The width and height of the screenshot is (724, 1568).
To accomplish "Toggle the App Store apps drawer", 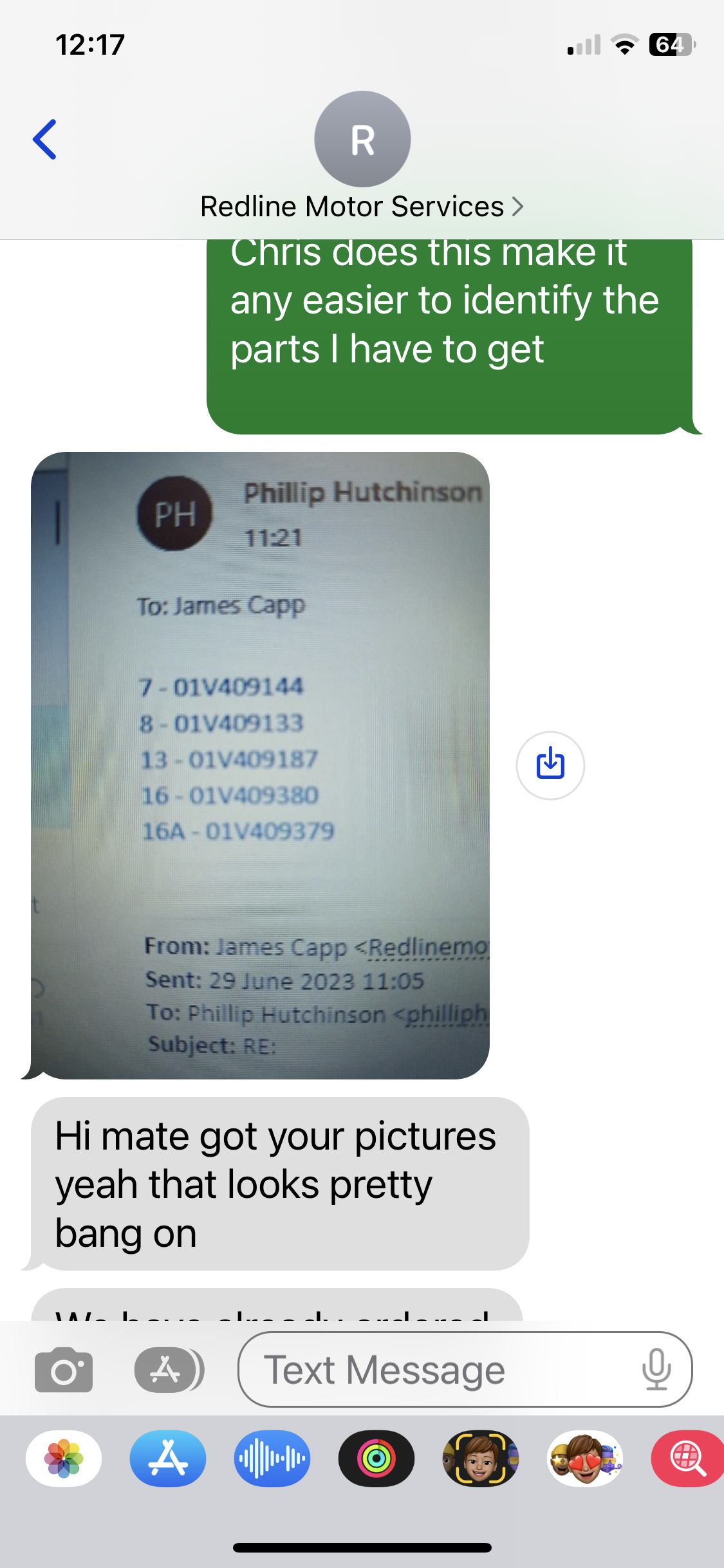I will point(169,1369).
